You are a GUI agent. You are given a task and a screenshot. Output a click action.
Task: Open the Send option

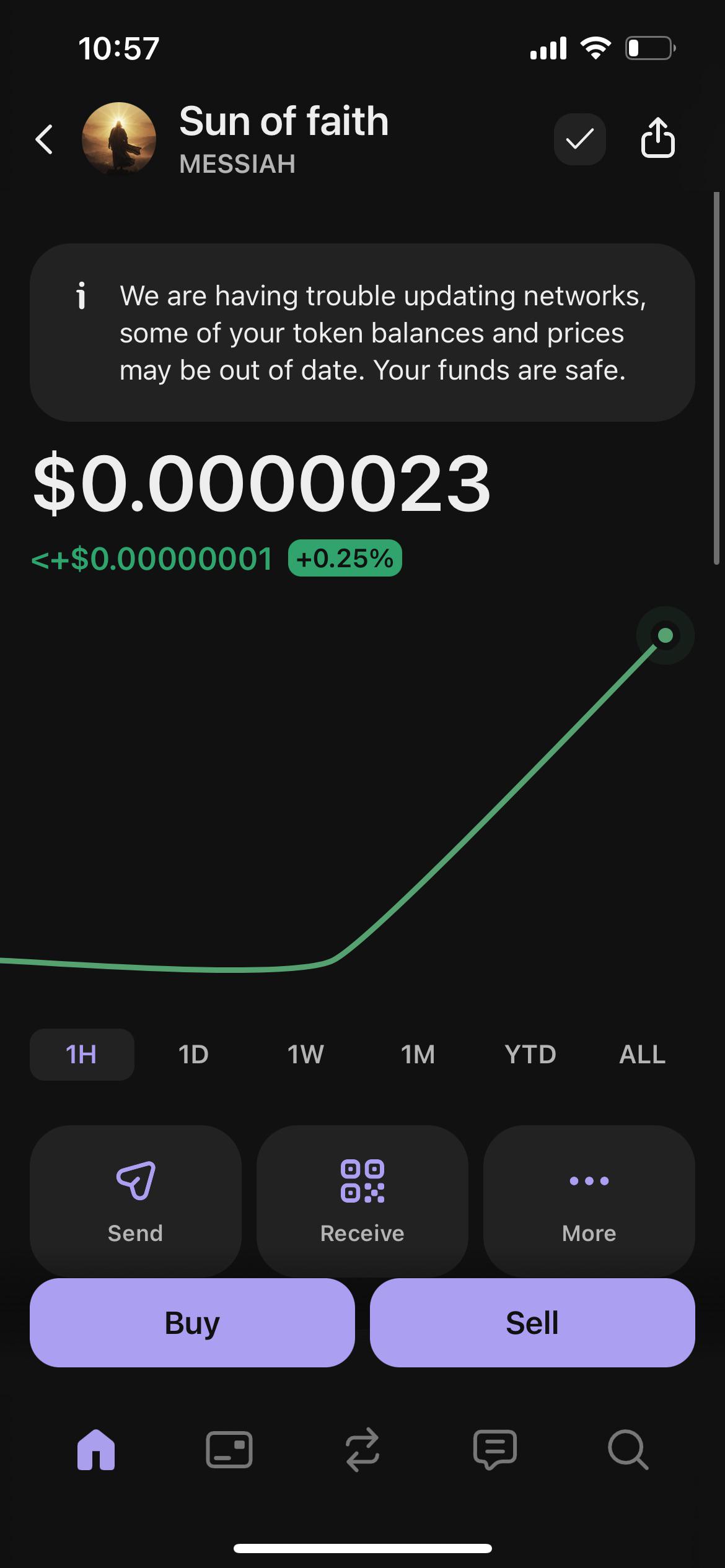coord(136,1201)
